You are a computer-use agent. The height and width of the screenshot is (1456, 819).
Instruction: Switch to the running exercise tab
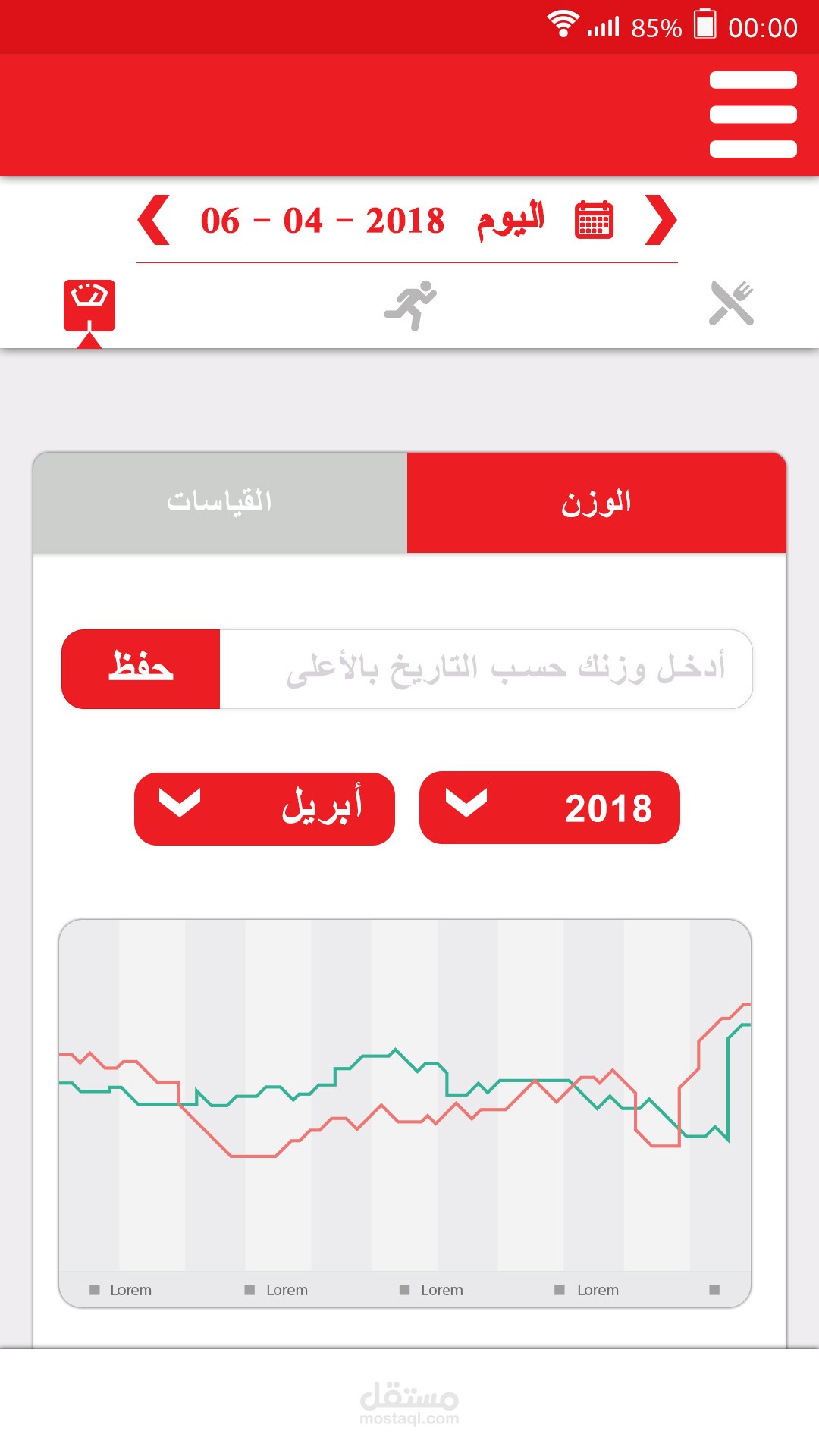tap(410, 305)
